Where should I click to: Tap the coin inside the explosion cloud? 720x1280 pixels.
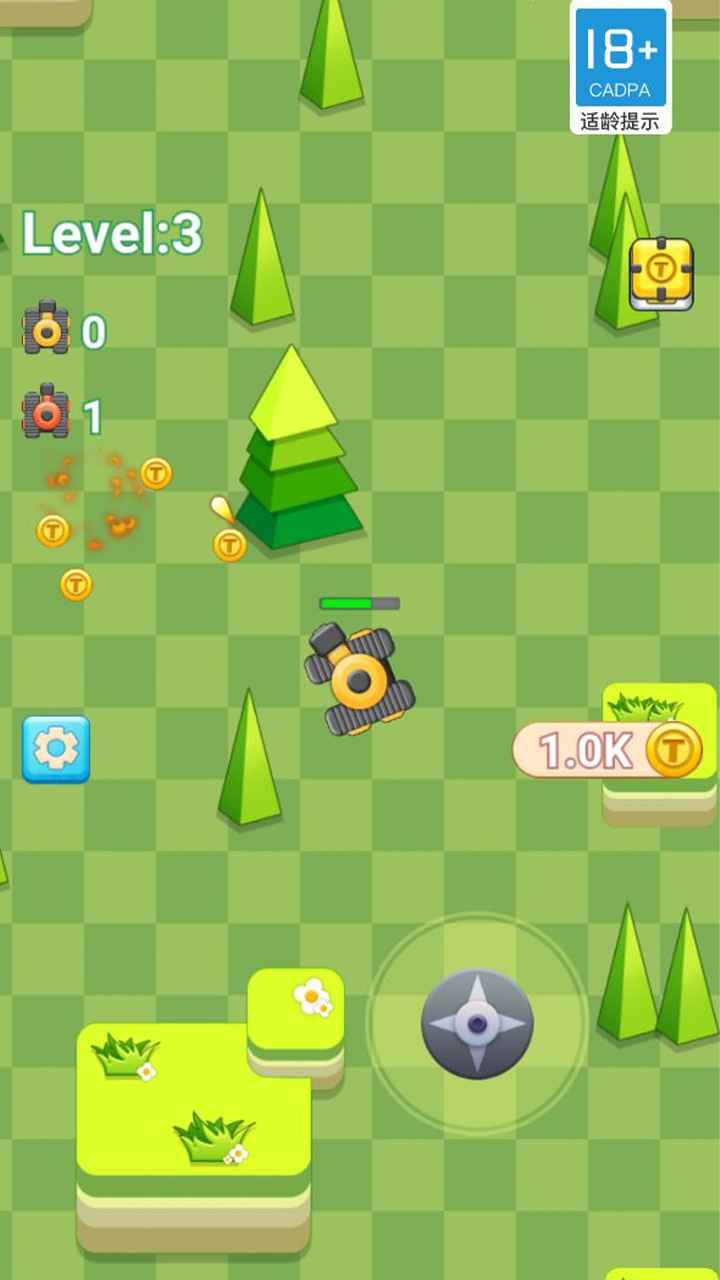[x=54, y=532]
